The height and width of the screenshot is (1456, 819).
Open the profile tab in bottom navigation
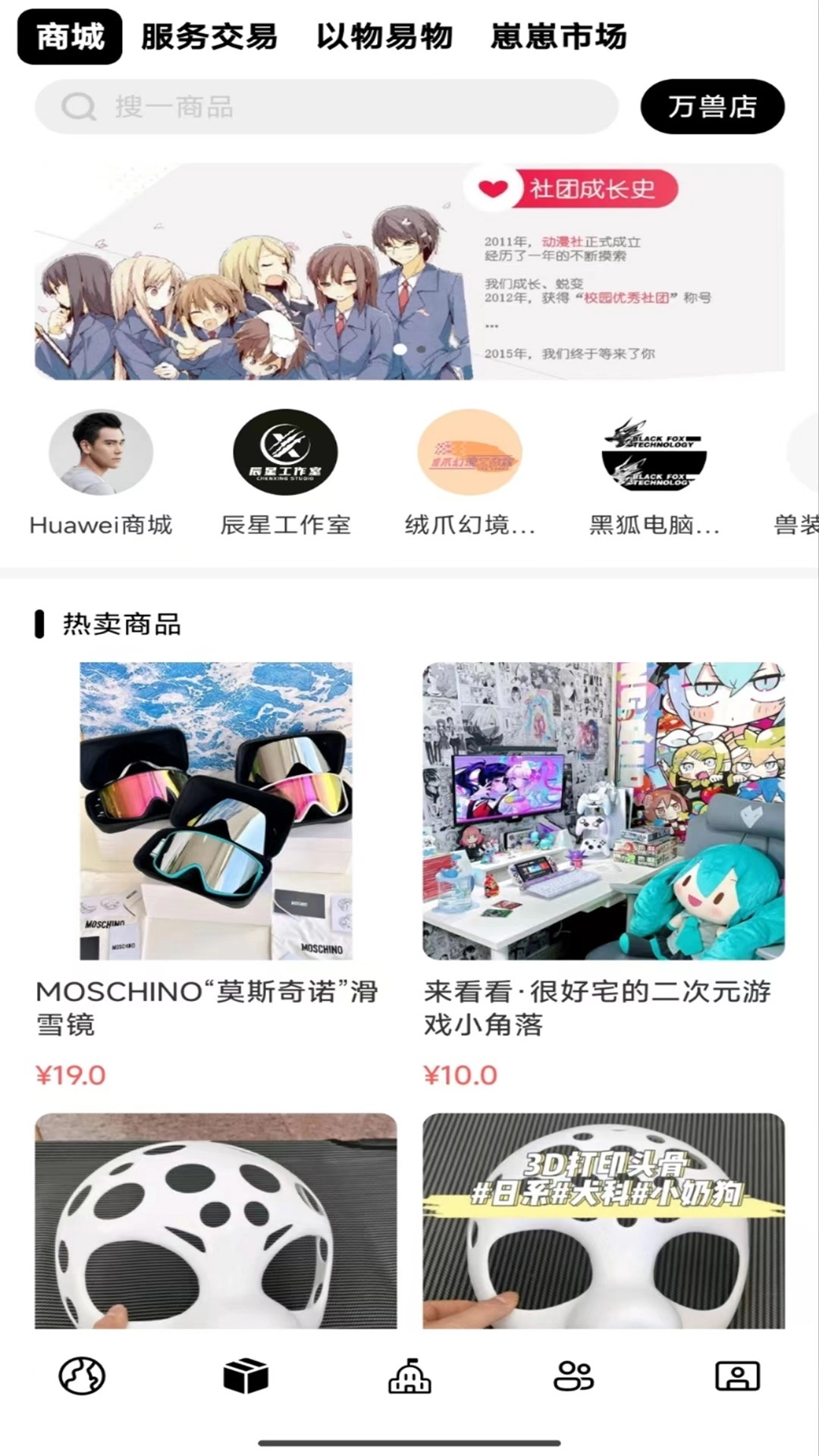[x=737, y=1376]
